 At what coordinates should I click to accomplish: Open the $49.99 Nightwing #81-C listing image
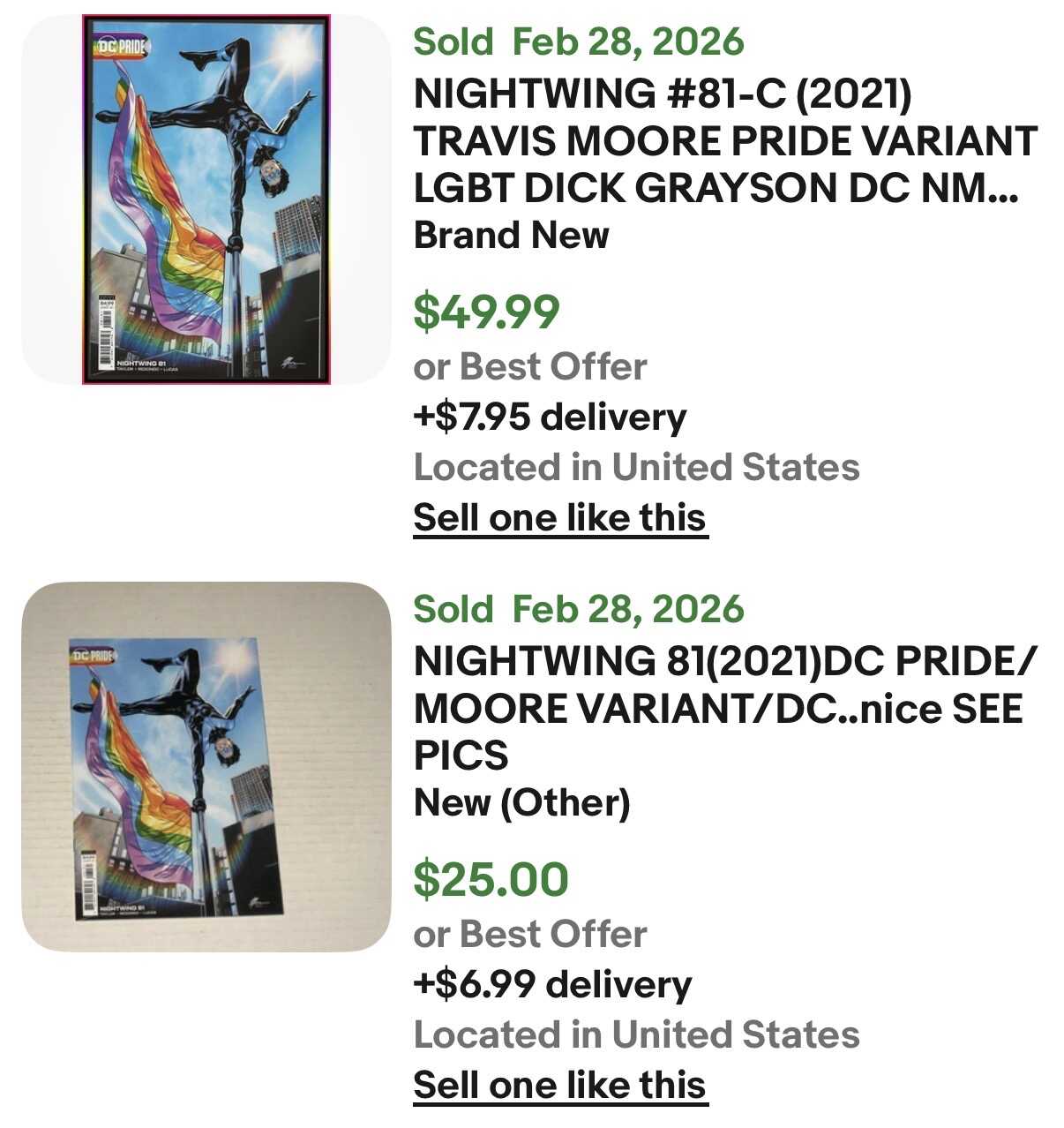click(x=206, y=199)
